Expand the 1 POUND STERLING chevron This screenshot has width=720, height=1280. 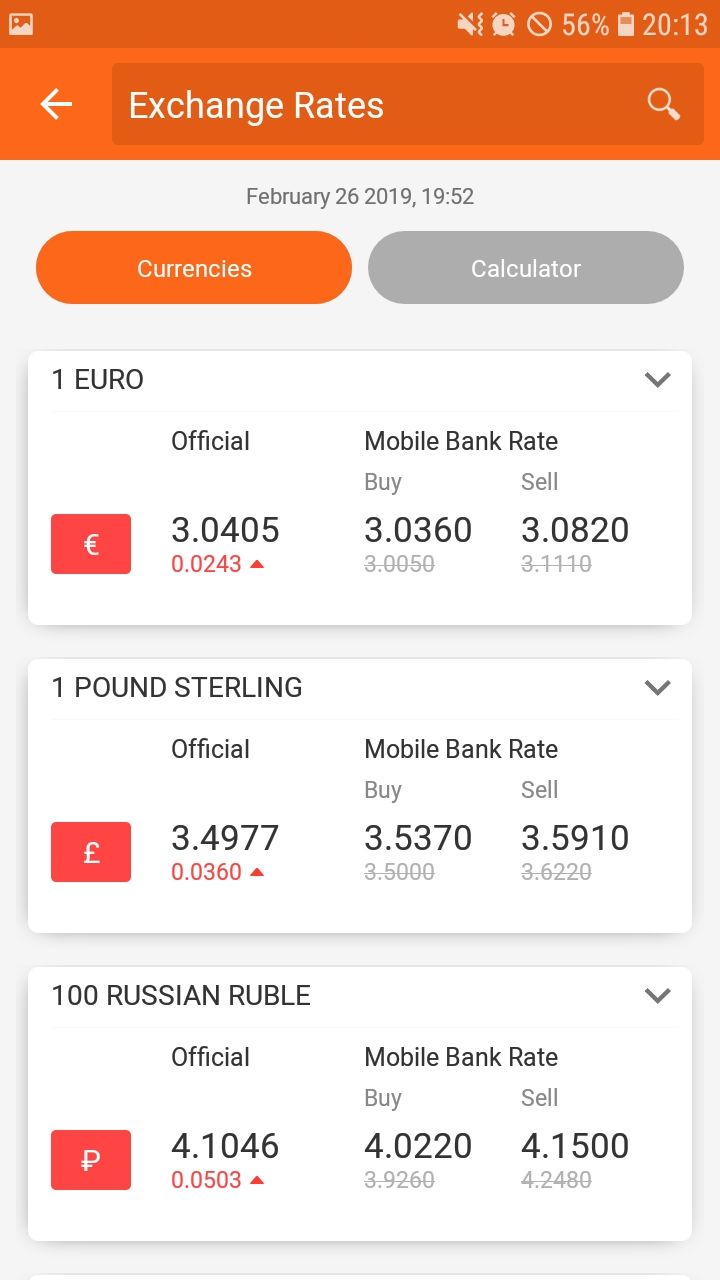tap(657, 688)
